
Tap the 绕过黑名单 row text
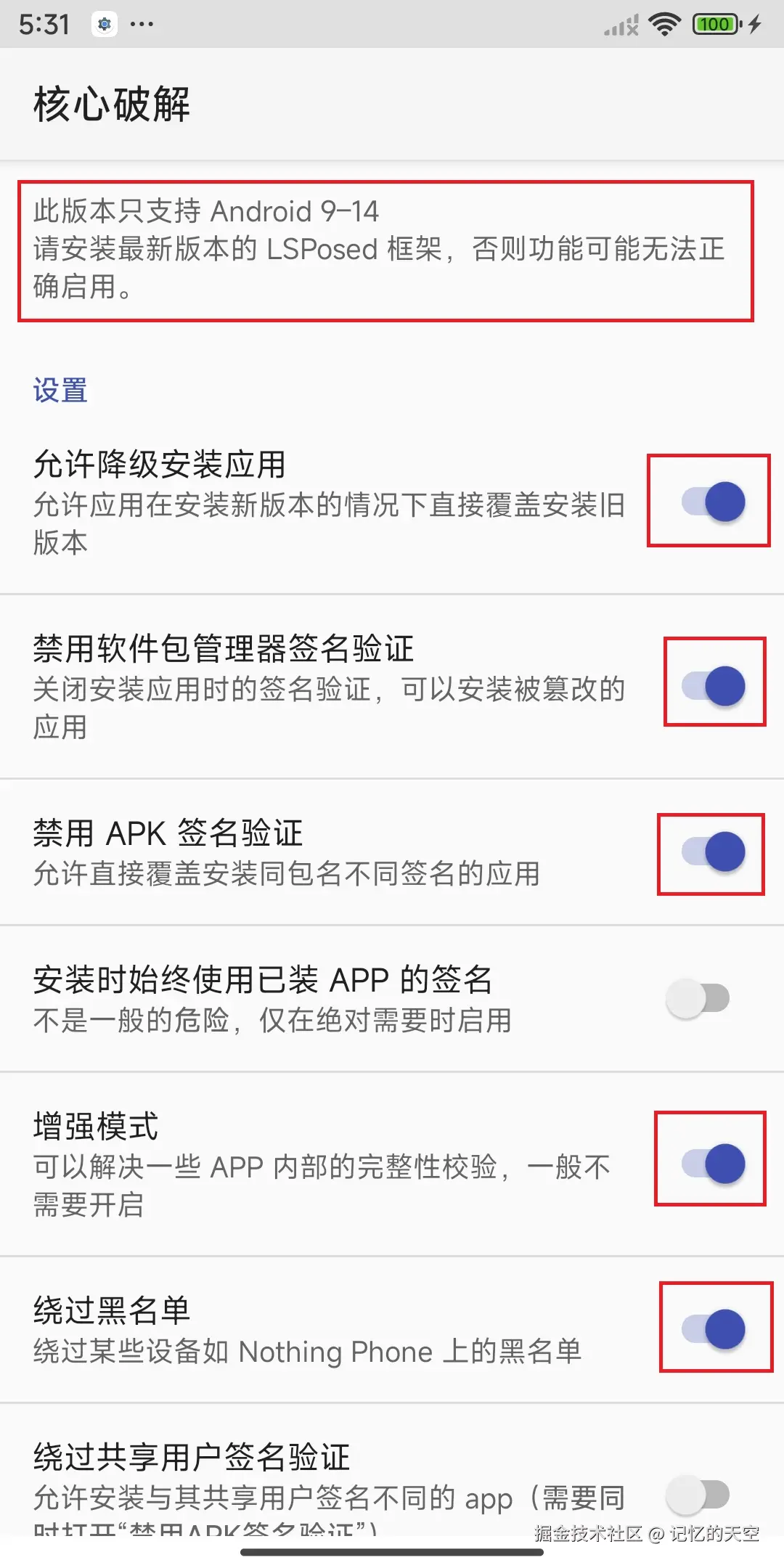[112, 1309]
